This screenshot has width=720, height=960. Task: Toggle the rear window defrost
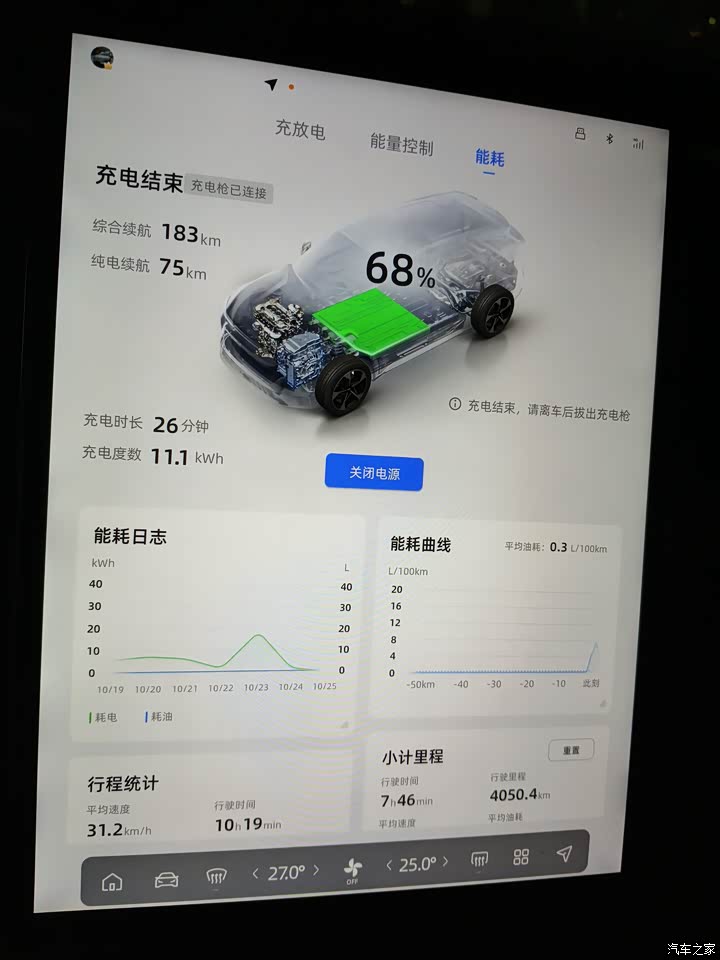pos(480,859)
